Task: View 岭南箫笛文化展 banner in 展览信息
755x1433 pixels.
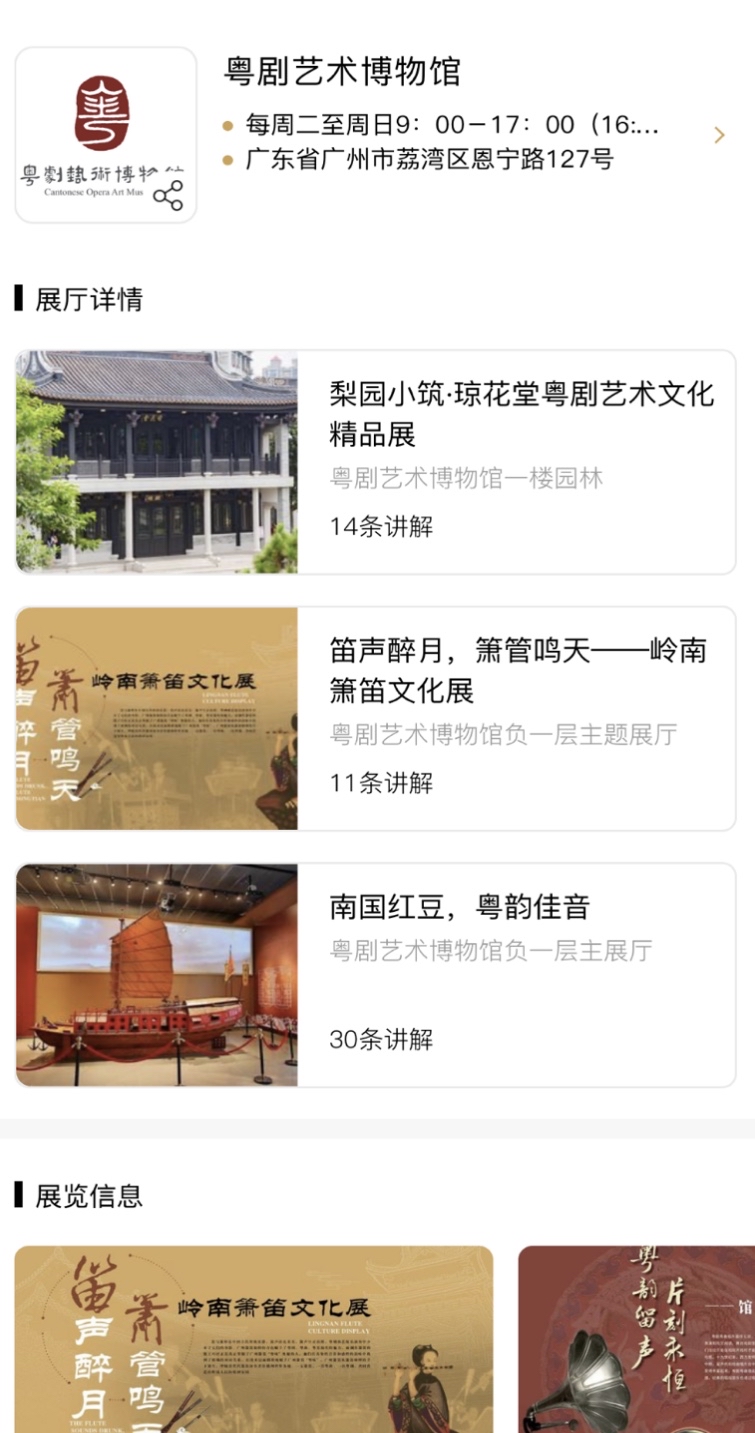Action: point(254,1338)
